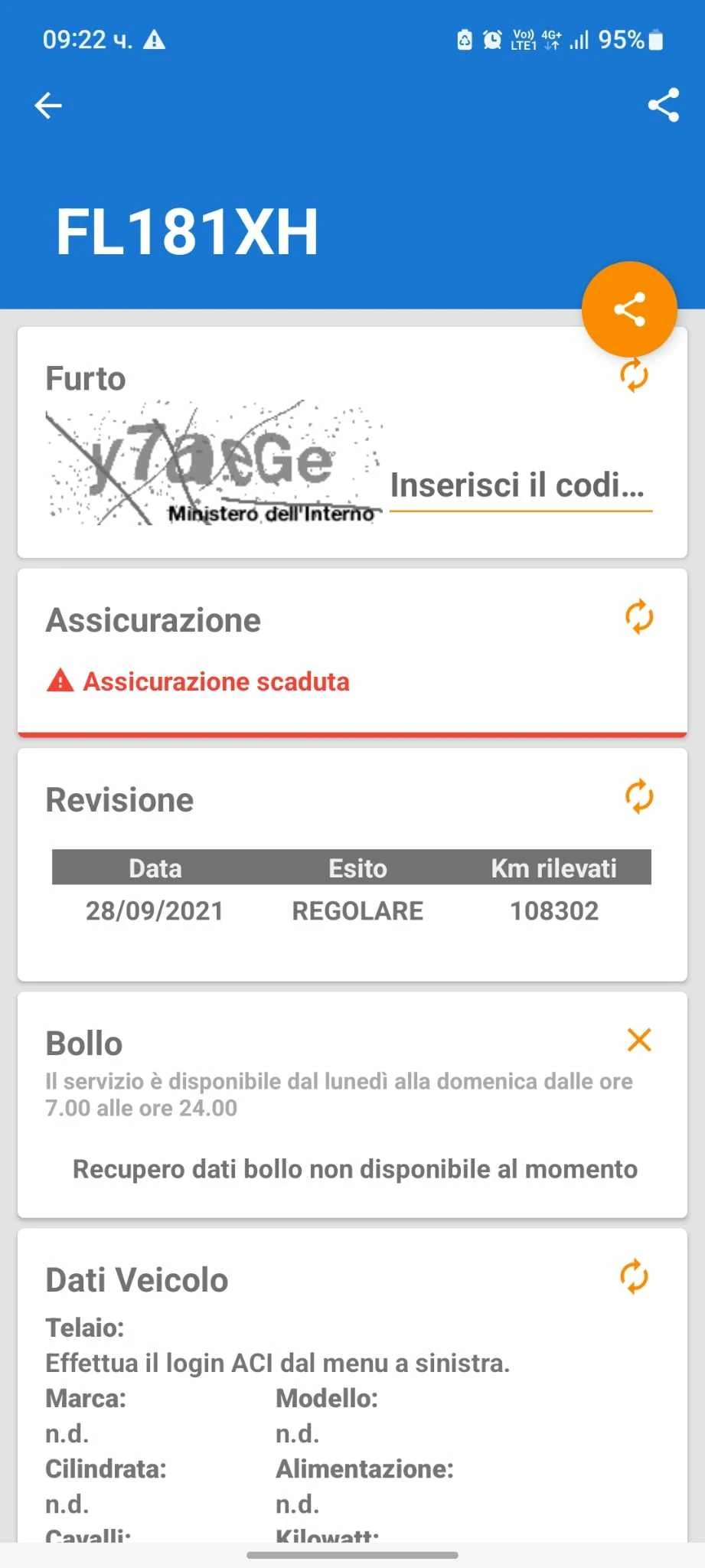Focus the captcha code input field
Viewport: 705px width, 1568px height.
pyautogui.click(x=521, y=485)
